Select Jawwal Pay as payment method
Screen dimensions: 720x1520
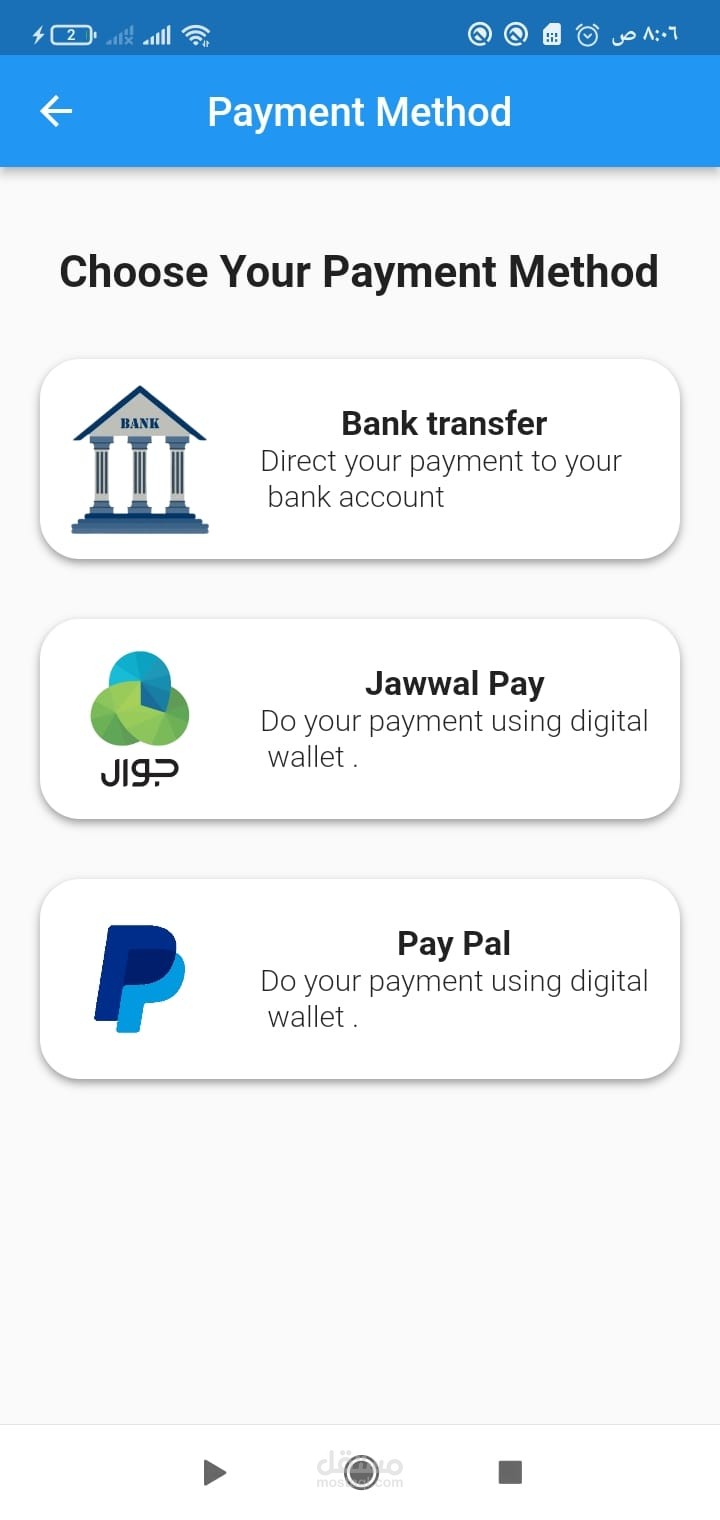pyautogui.click(x=360, y=719)
